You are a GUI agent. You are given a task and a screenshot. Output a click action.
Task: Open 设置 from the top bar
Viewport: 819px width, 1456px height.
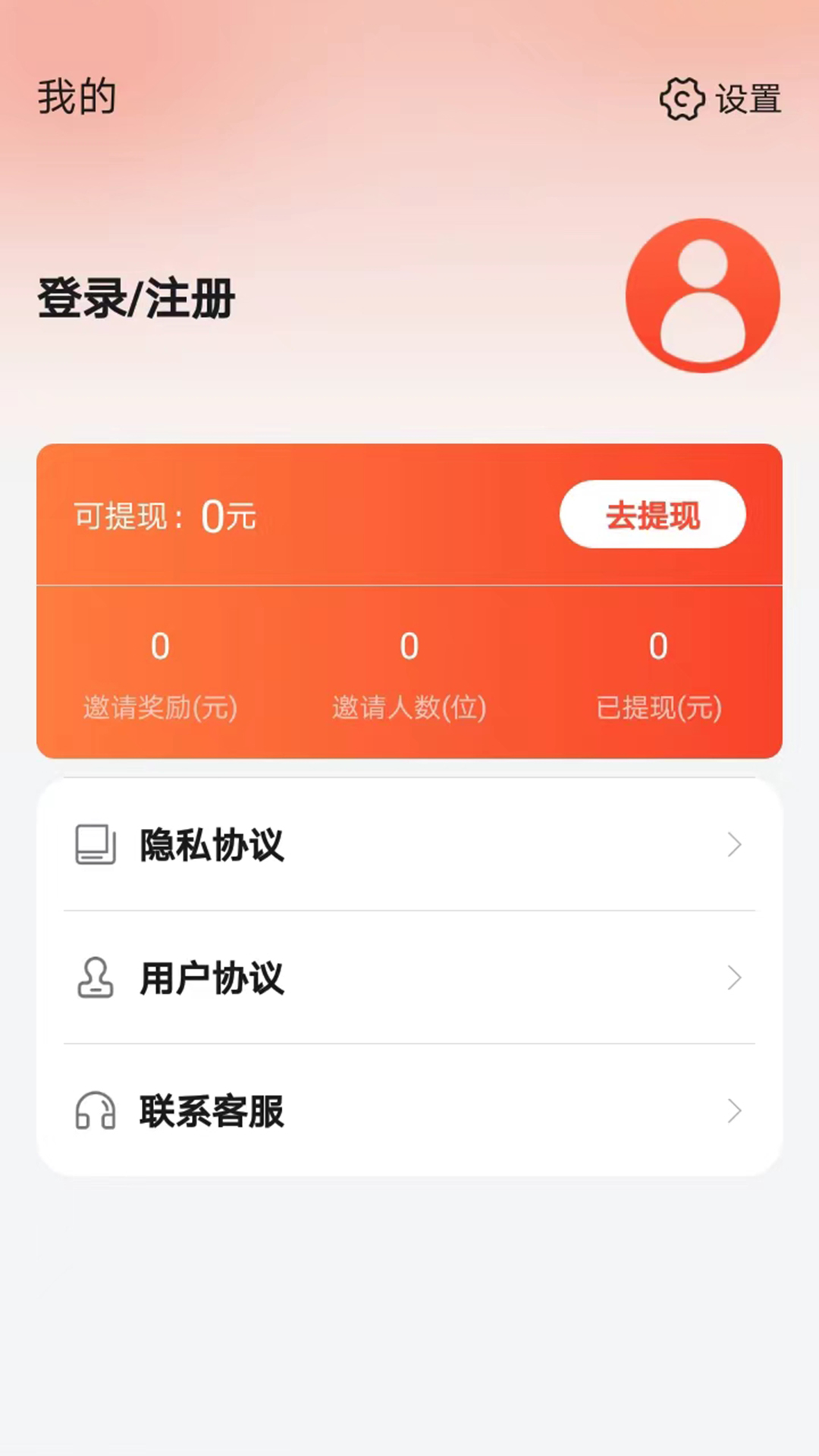[x=748, y=98]
